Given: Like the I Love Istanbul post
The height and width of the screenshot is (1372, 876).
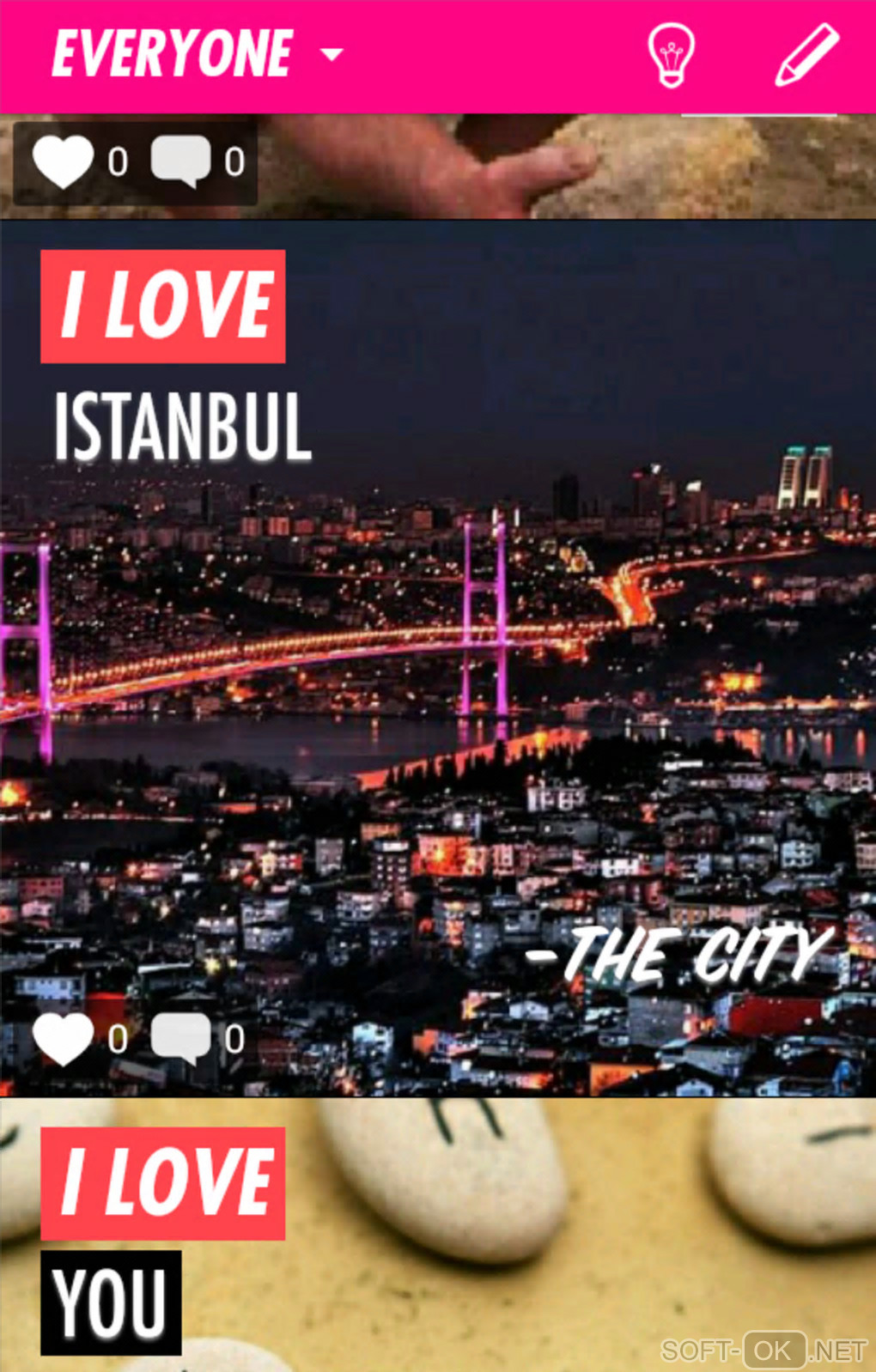Looking at the screenshot, I should 64,1038.
